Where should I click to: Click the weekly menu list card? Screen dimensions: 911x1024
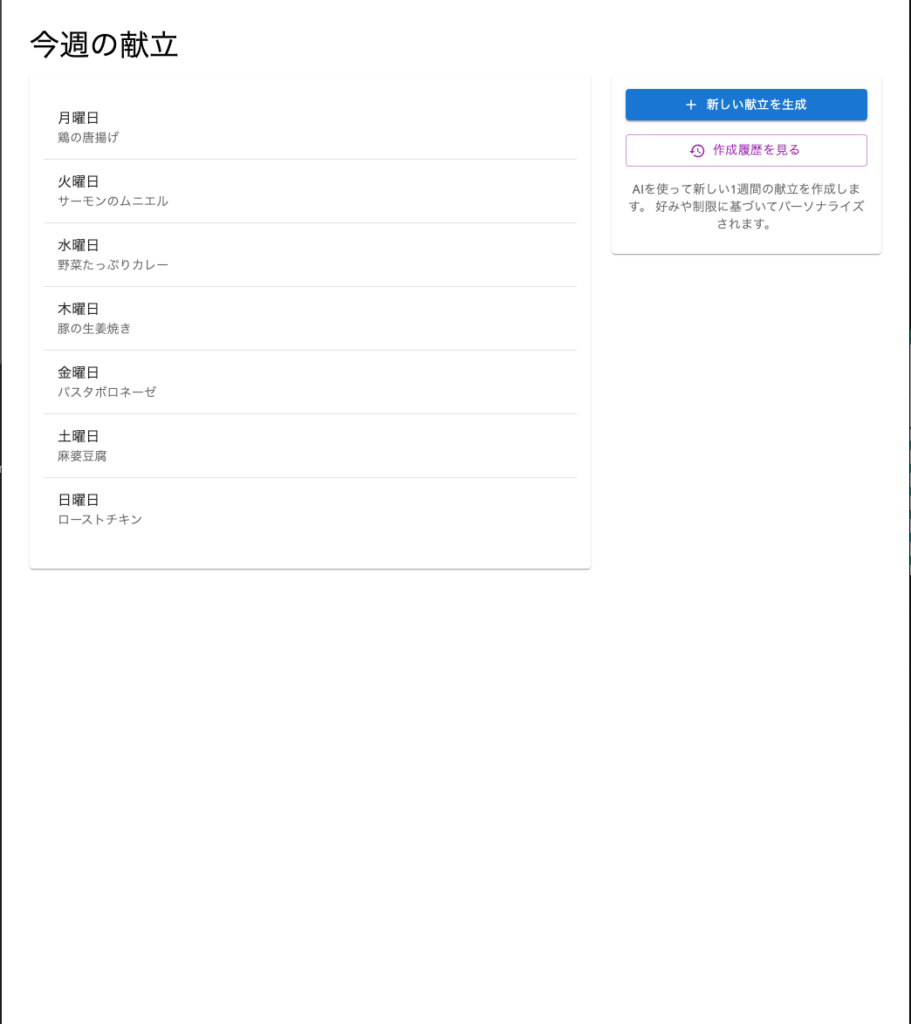click(310, 320)
